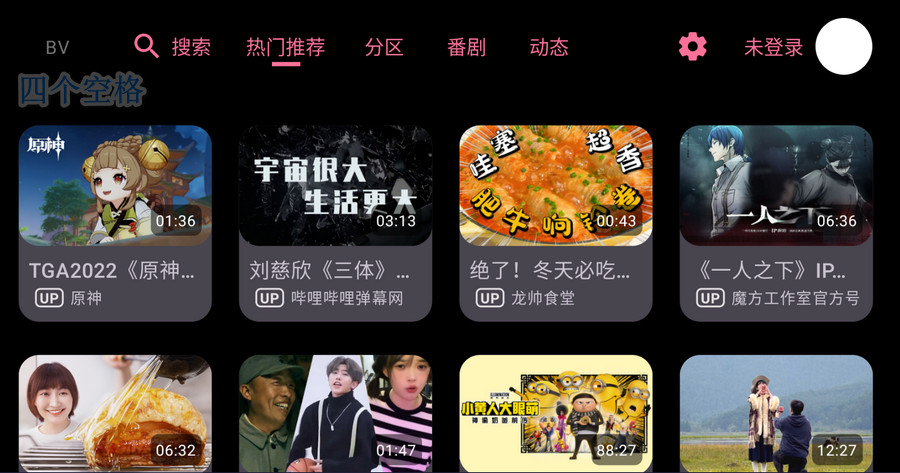Go to the 动态 tab
The image size is (900, 473).
point(549,47)
